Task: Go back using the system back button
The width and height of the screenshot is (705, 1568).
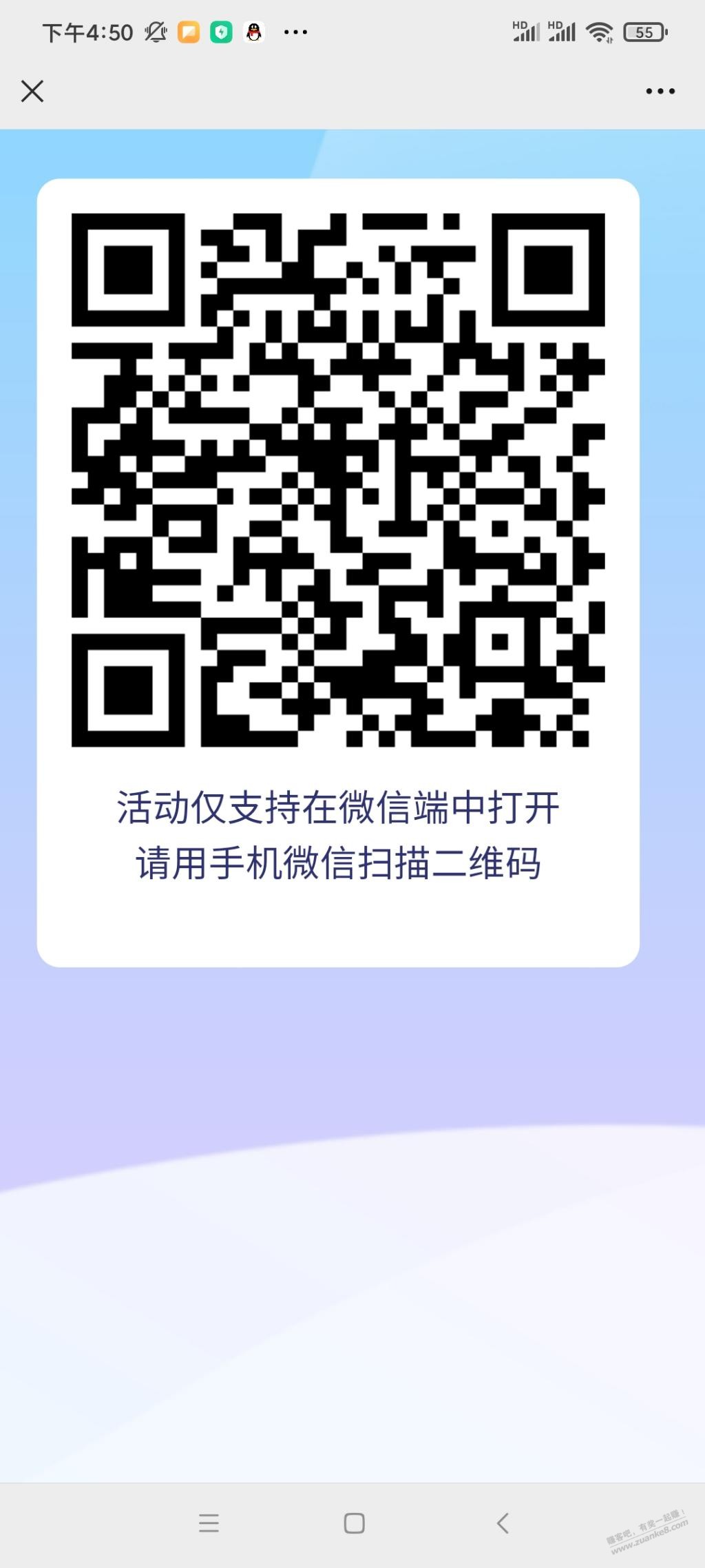Action: 503,1523
